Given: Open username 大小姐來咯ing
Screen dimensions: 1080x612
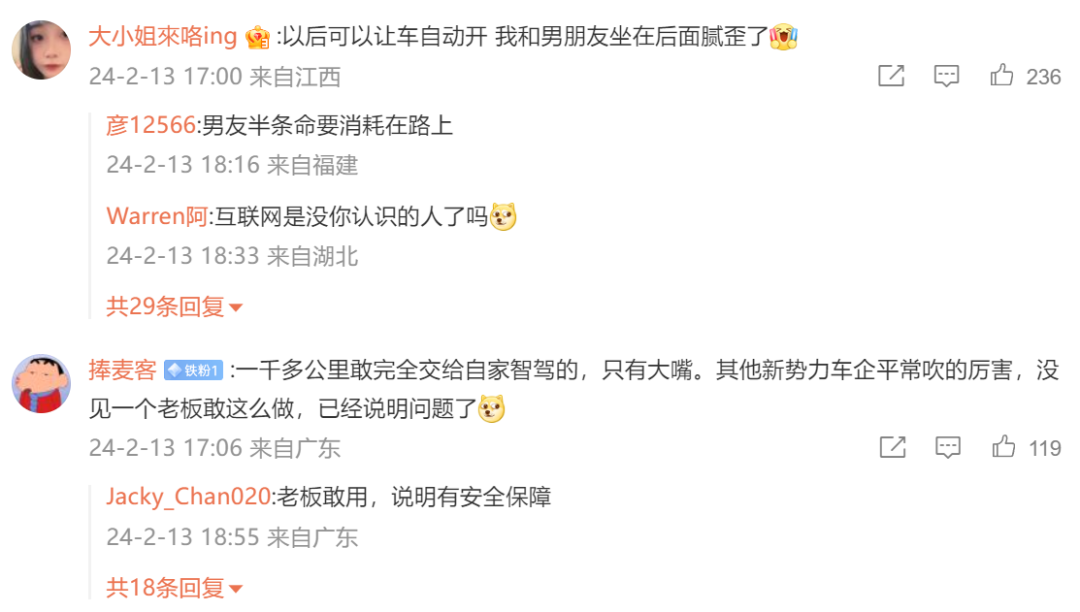Looking at the screenshot, I should (163, 38).
